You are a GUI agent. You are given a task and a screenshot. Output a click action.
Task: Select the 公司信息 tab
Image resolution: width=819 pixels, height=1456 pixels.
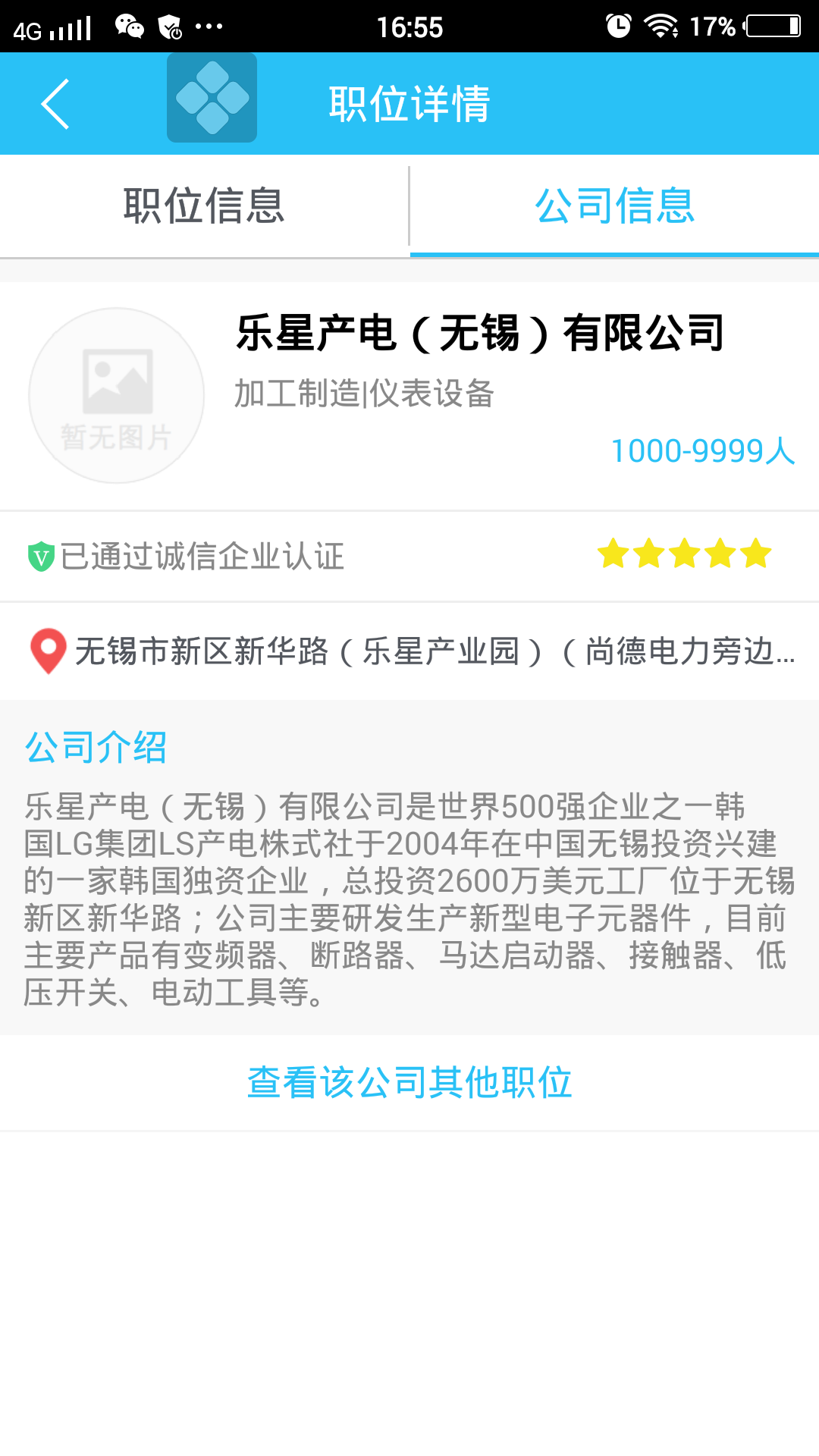pyautogui.click(x=615, y=206)
